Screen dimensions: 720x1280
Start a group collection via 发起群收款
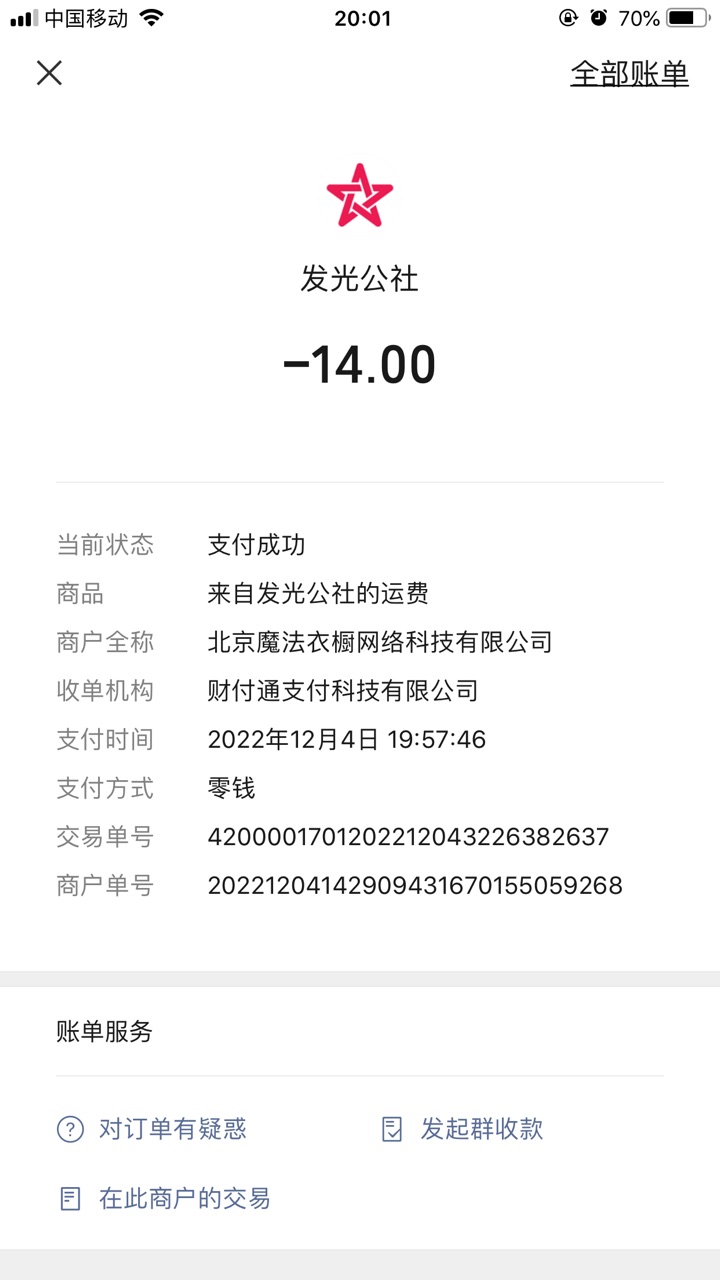click(x=462, y=1129)
